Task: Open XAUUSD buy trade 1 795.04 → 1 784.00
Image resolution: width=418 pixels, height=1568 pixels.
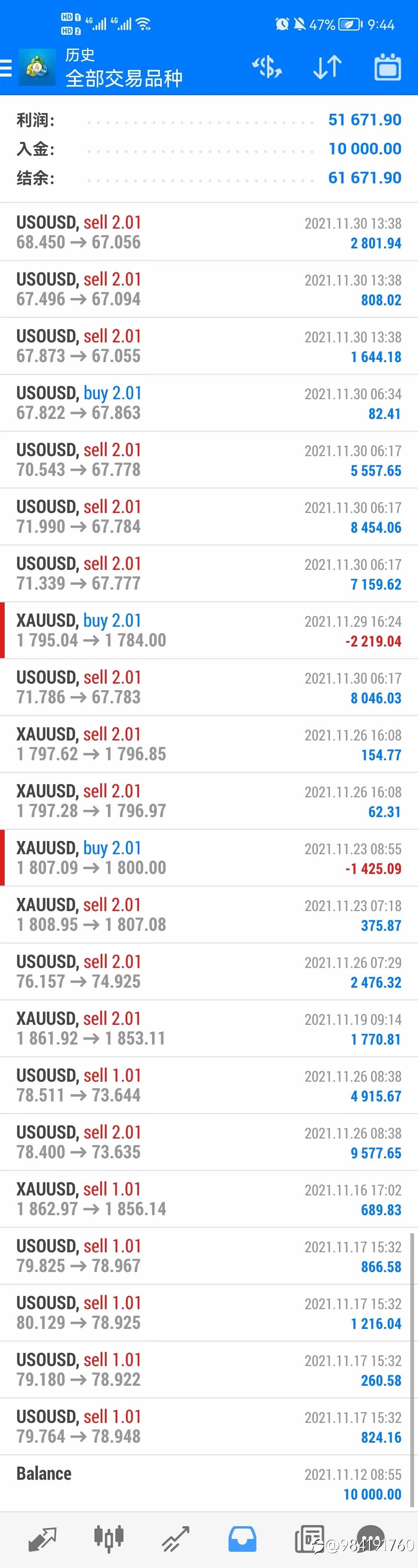Action: 209,631
